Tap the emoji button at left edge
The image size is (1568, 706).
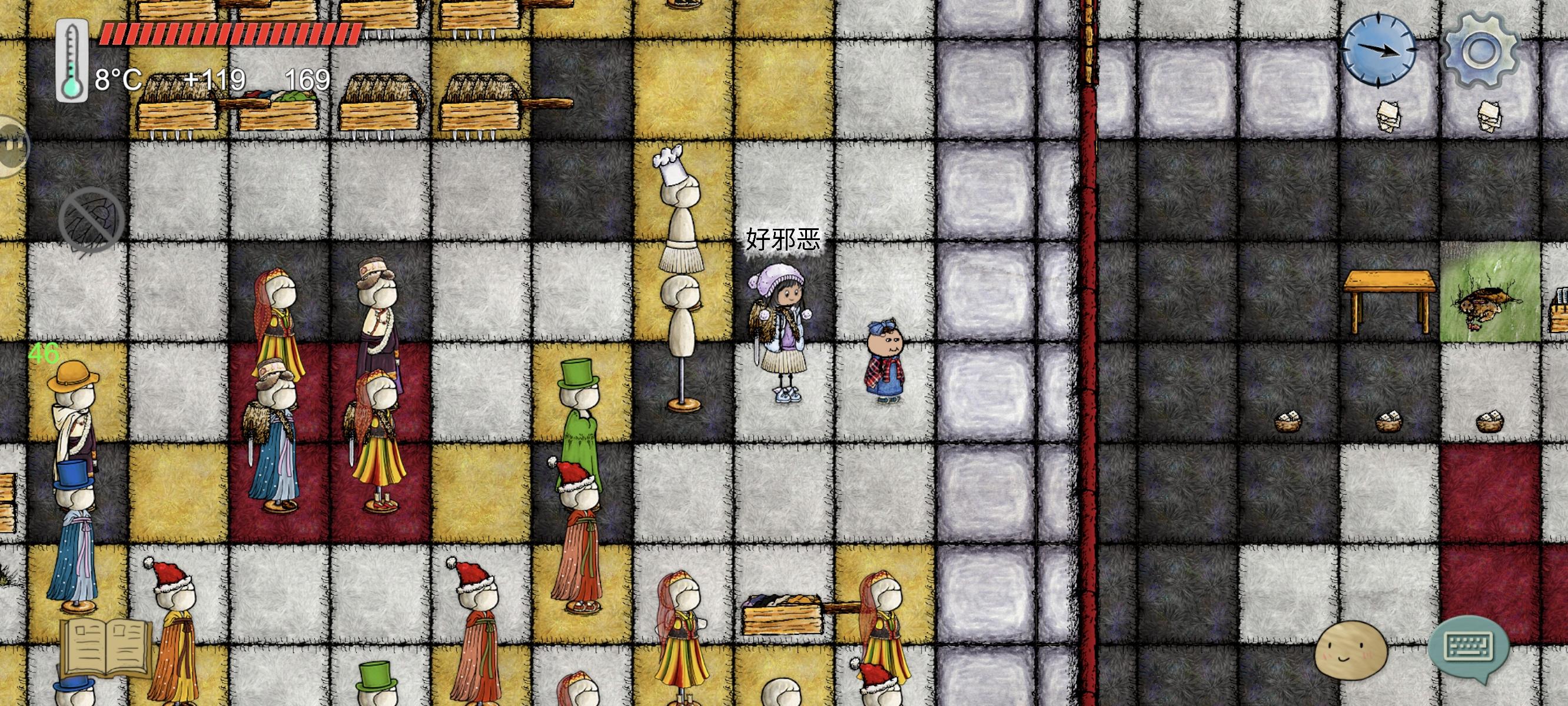(12, 146)
